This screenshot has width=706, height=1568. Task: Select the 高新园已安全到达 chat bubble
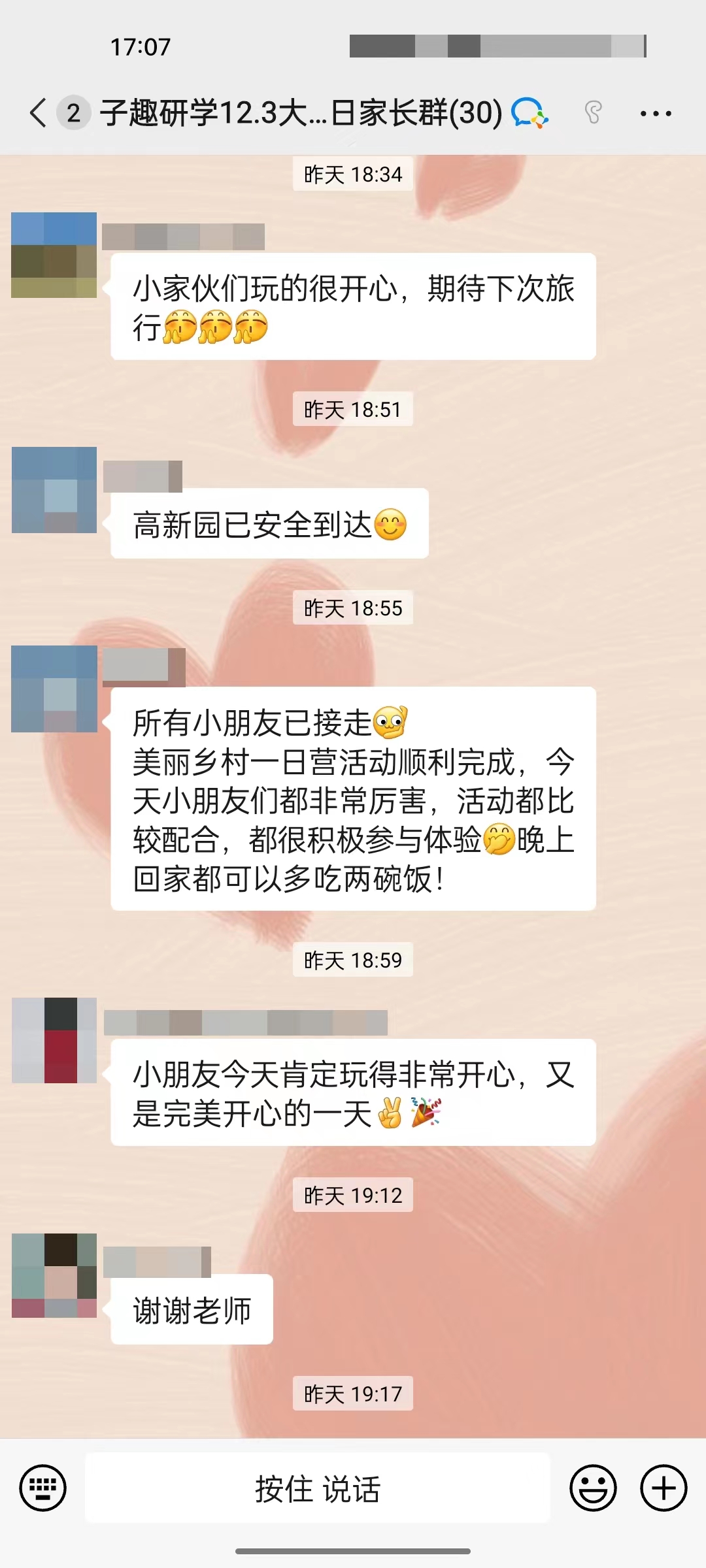(x=270, y=521)
